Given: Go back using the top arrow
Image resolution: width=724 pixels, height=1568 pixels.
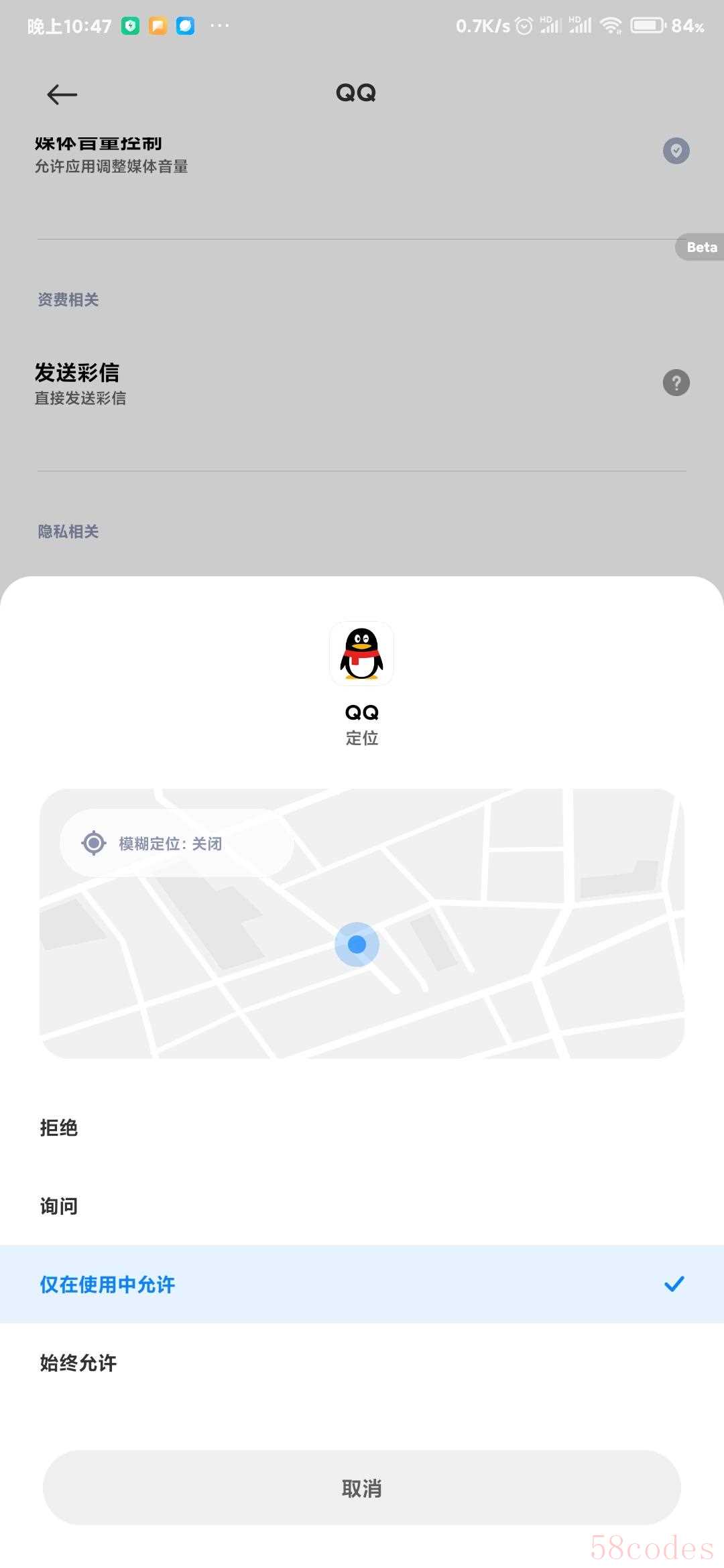Looking at the screenshot, I should click(62, 94).
